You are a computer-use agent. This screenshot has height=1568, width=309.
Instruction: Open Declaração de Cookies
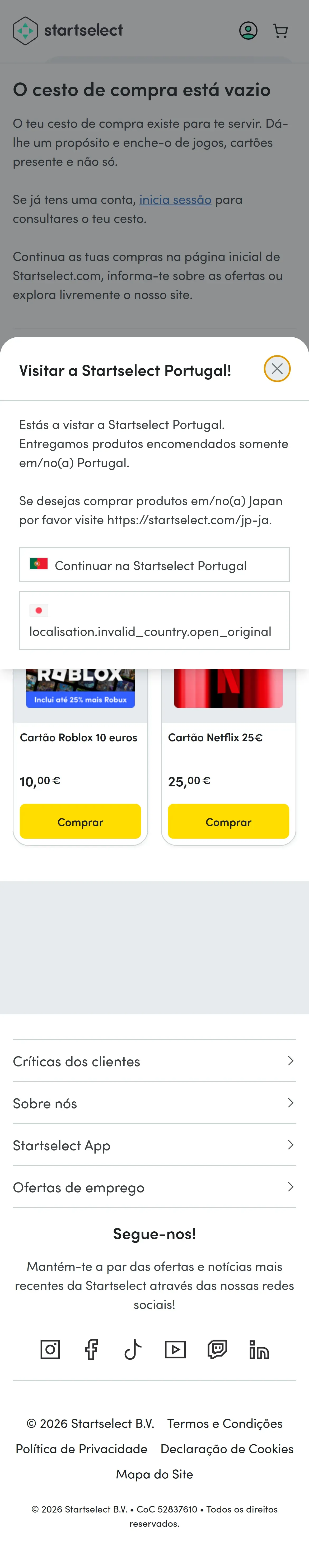(x=227, y=1449)
